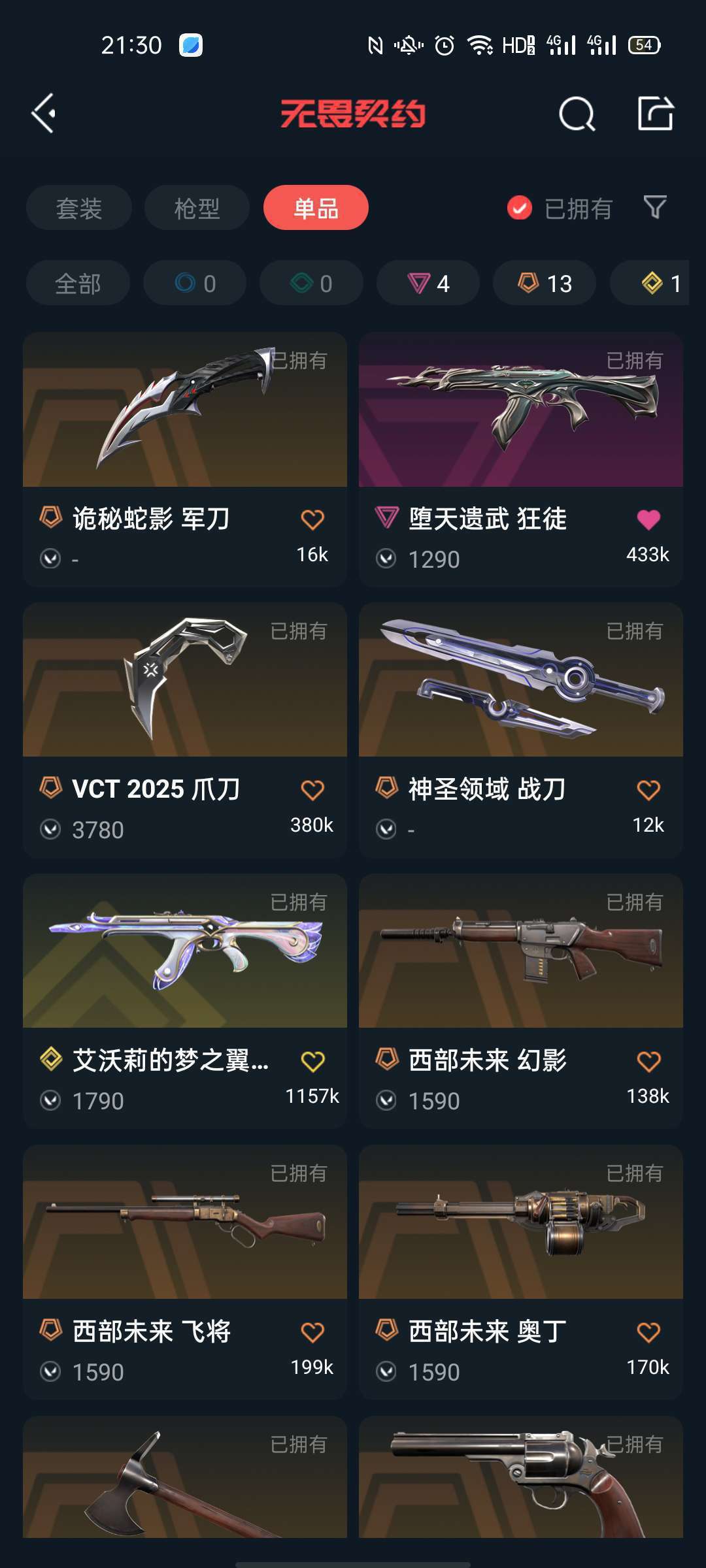
Task: View the 艾沃莉的梦之翼 skin card
Action: pyautogui.click(x=185, y=1001)
